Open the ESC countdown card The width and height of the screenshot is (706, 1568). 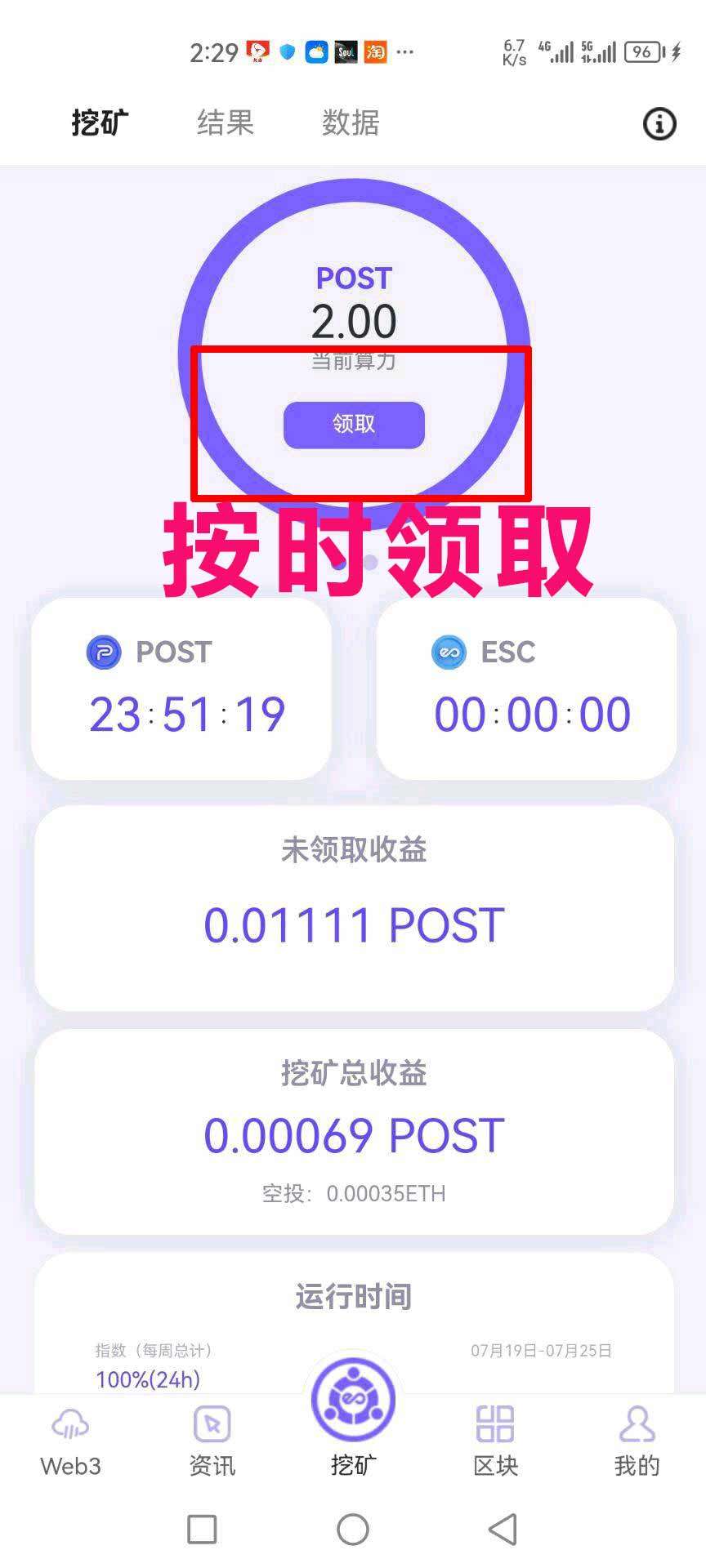click(526, 688)
